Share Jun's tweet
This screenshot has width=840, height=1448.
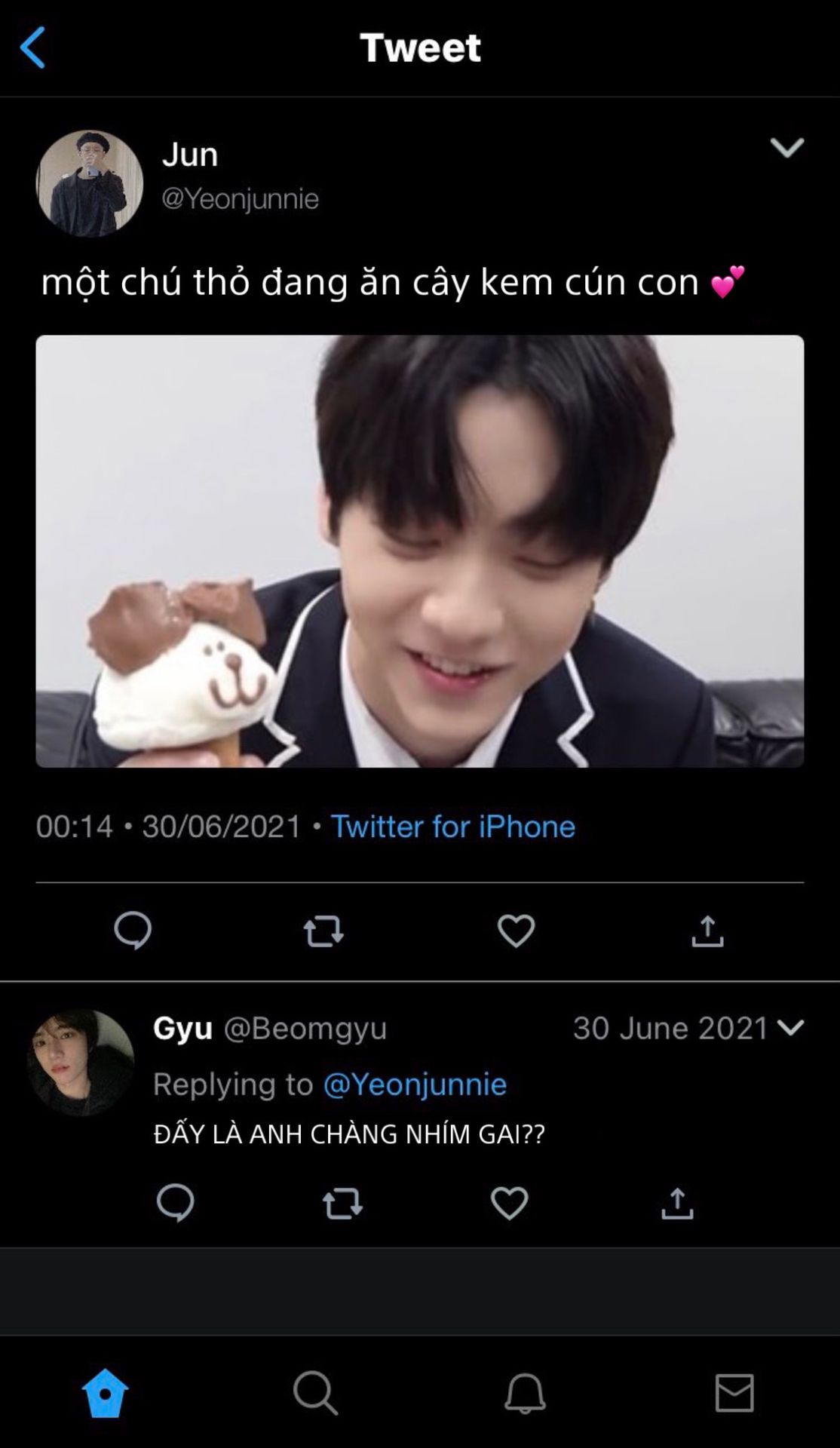click(707, 931)
